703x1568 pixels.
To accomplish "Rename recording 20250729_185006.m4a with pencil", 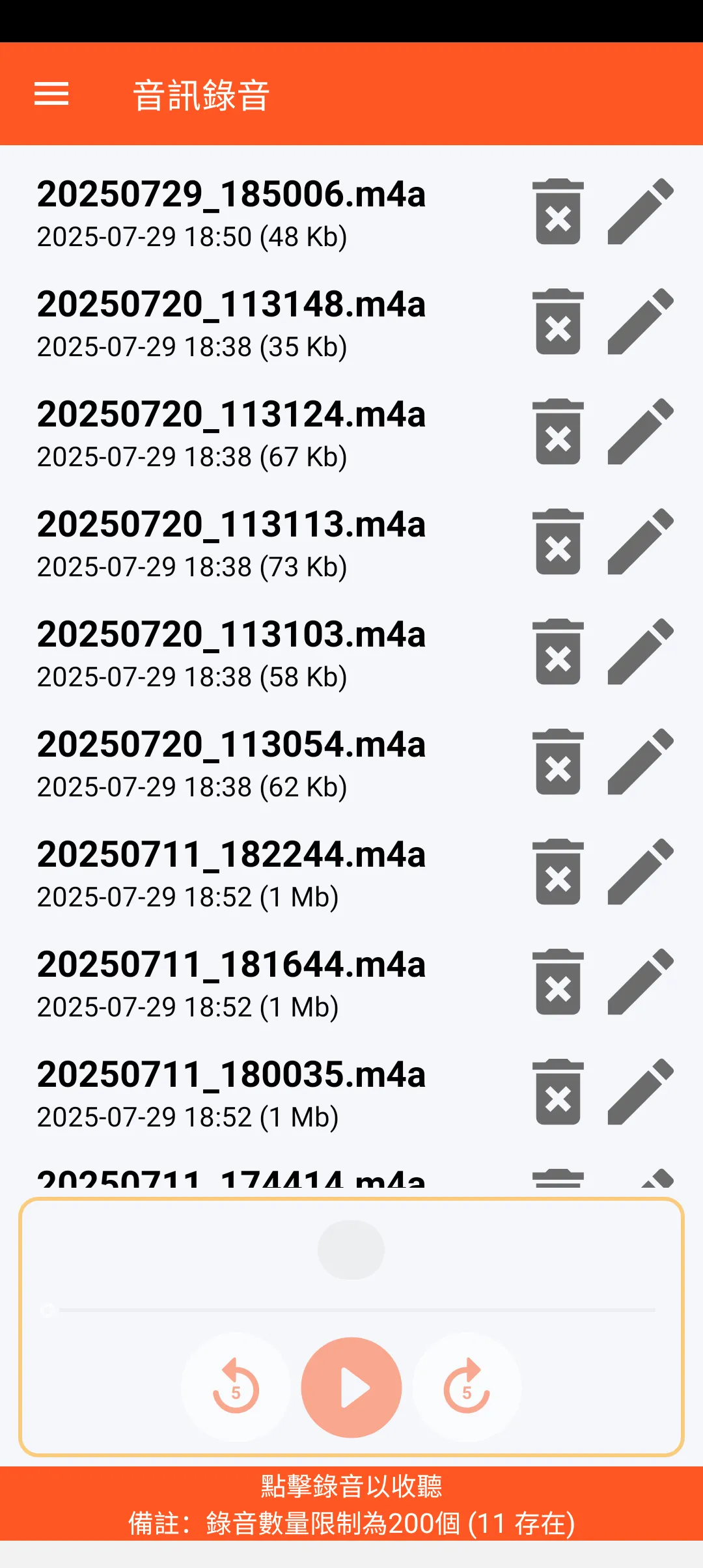I will [x=641, y=212].
